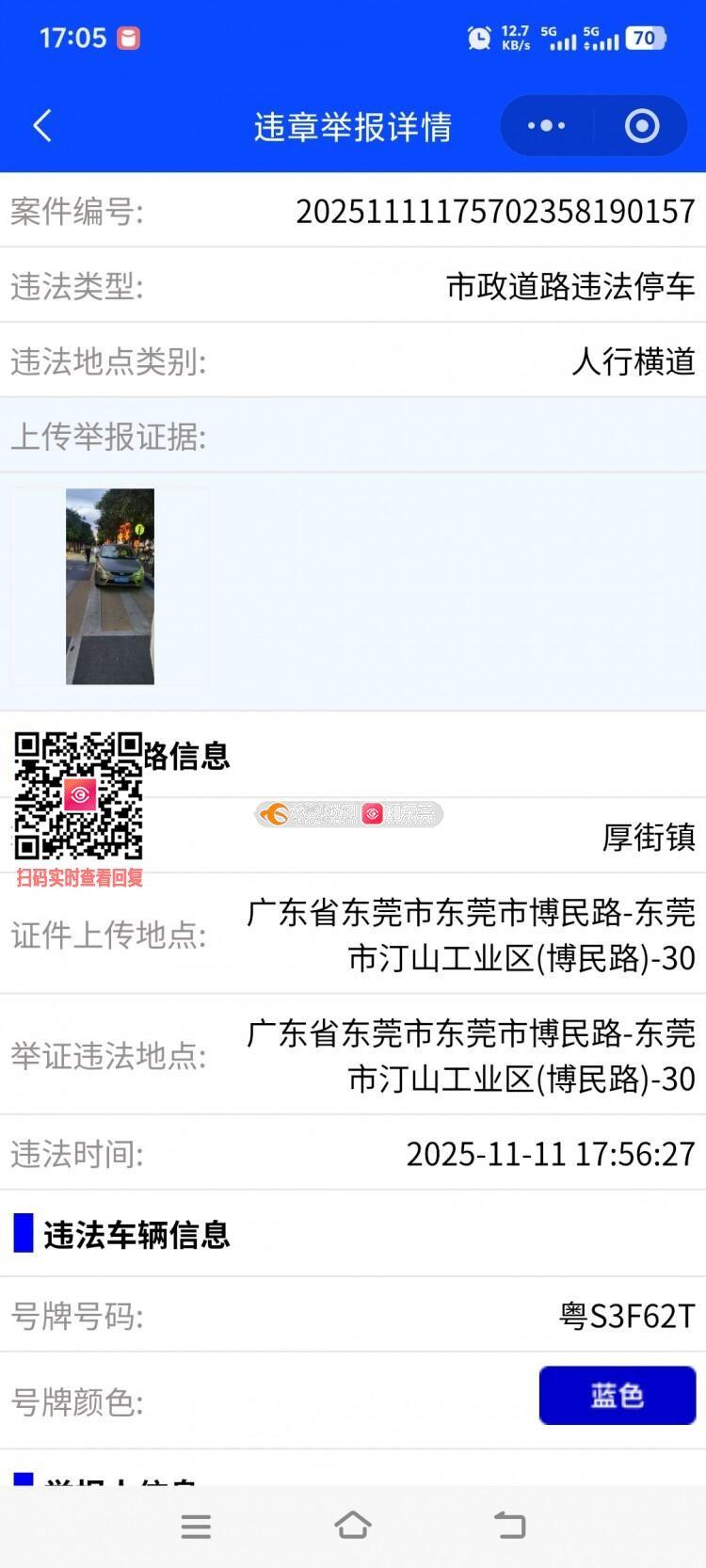
Task: Tap the system home button
Action: (353, 1526)
